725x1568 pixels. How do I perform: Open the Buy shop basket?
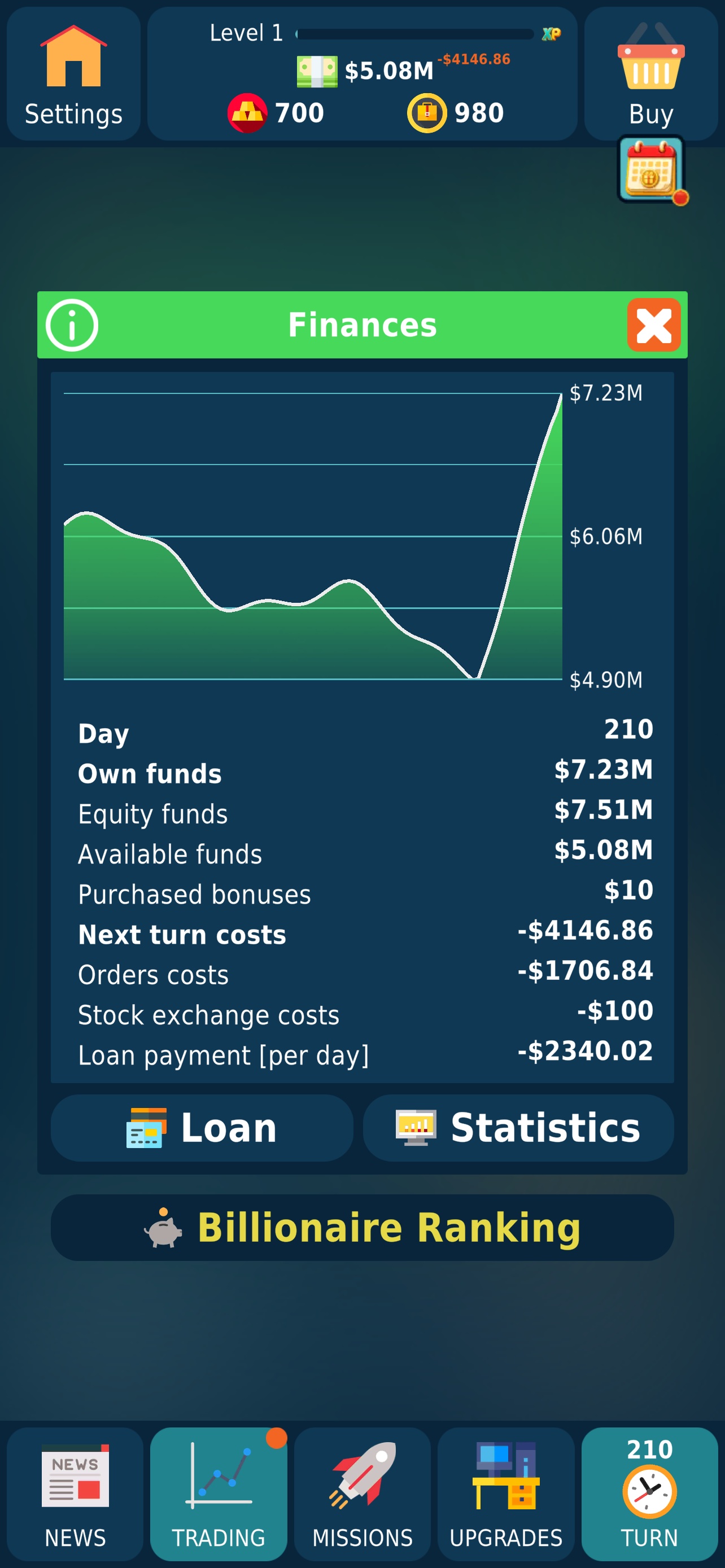[650, 73]
